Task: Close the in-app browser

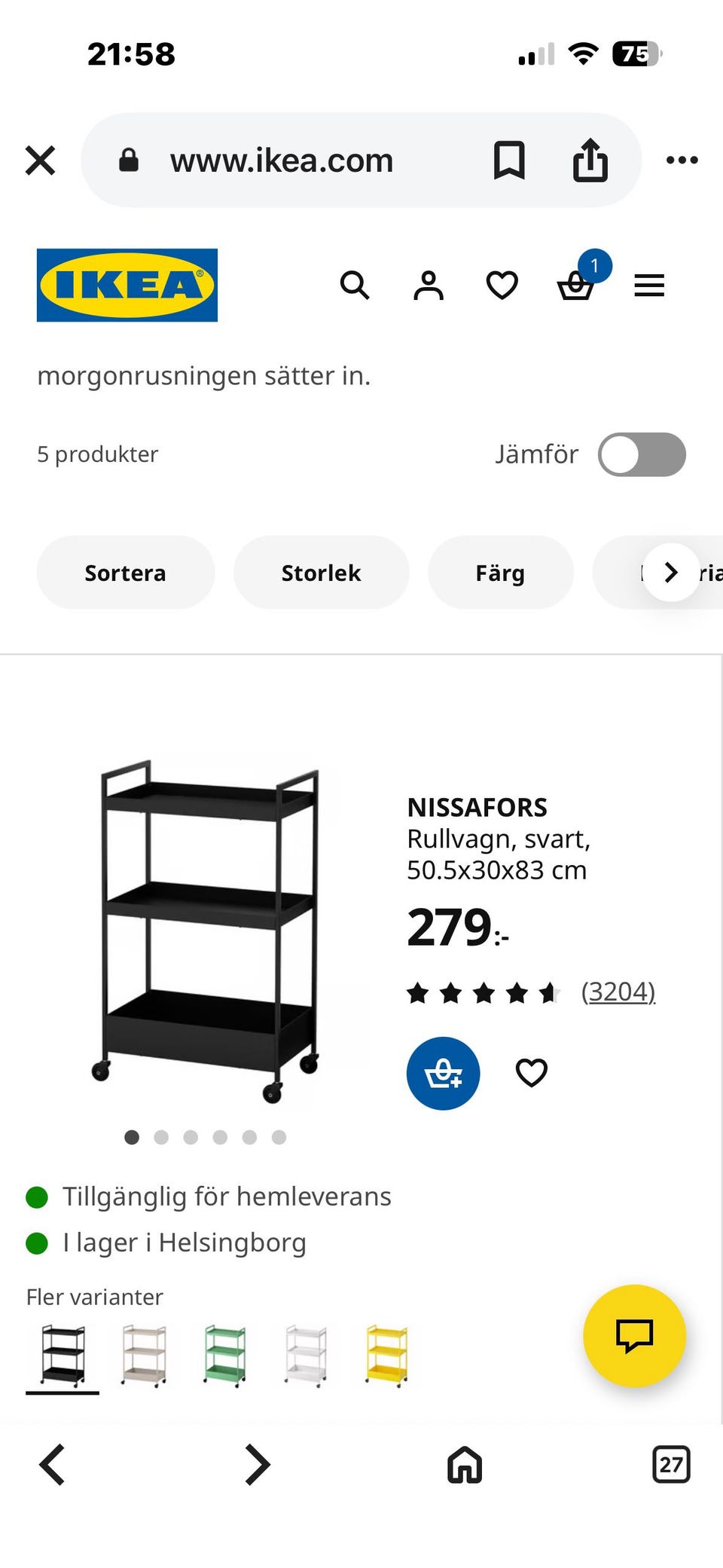Action: tap(40, 160)
